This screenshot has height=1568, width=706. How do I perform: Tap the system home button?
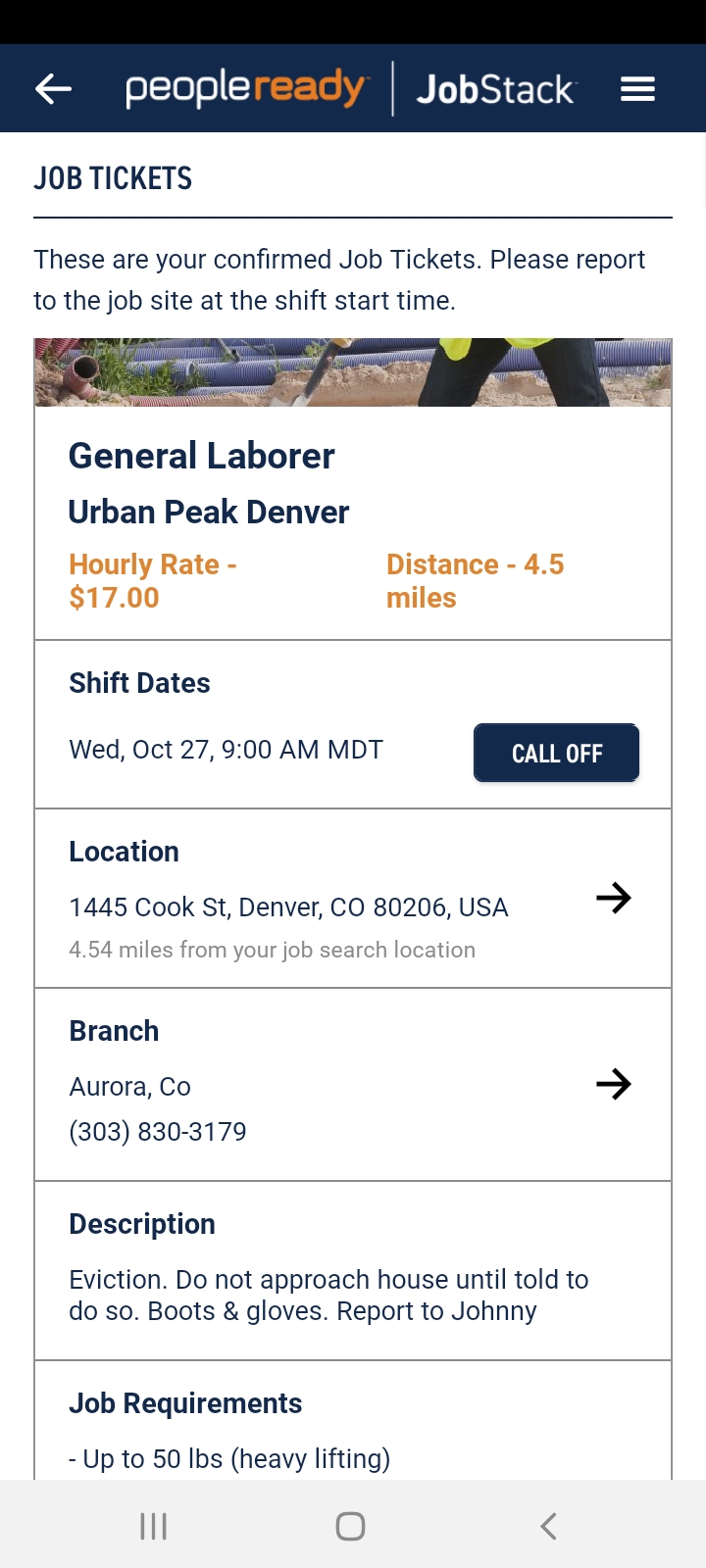coord(350,1526)
